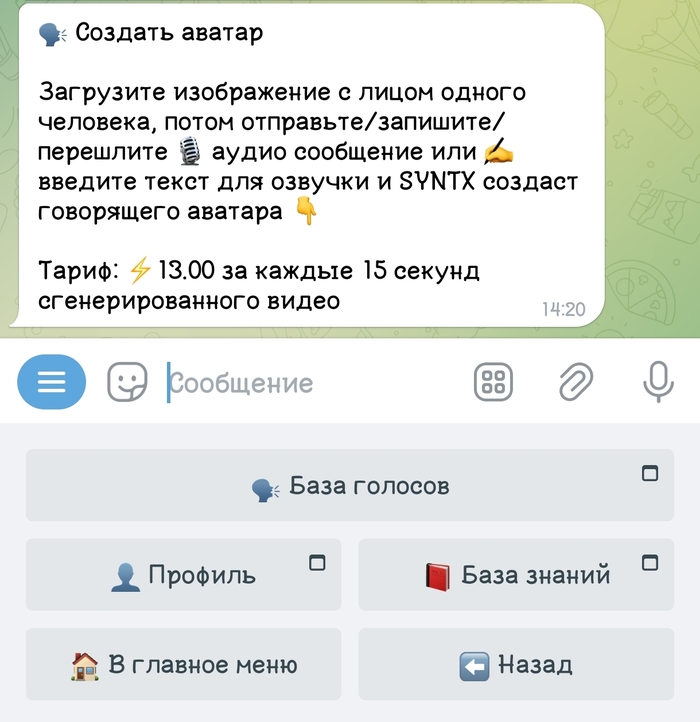The height and width of the screenshot is (722, 700).
Task: Open Профиль
Action: pos(183,575)
